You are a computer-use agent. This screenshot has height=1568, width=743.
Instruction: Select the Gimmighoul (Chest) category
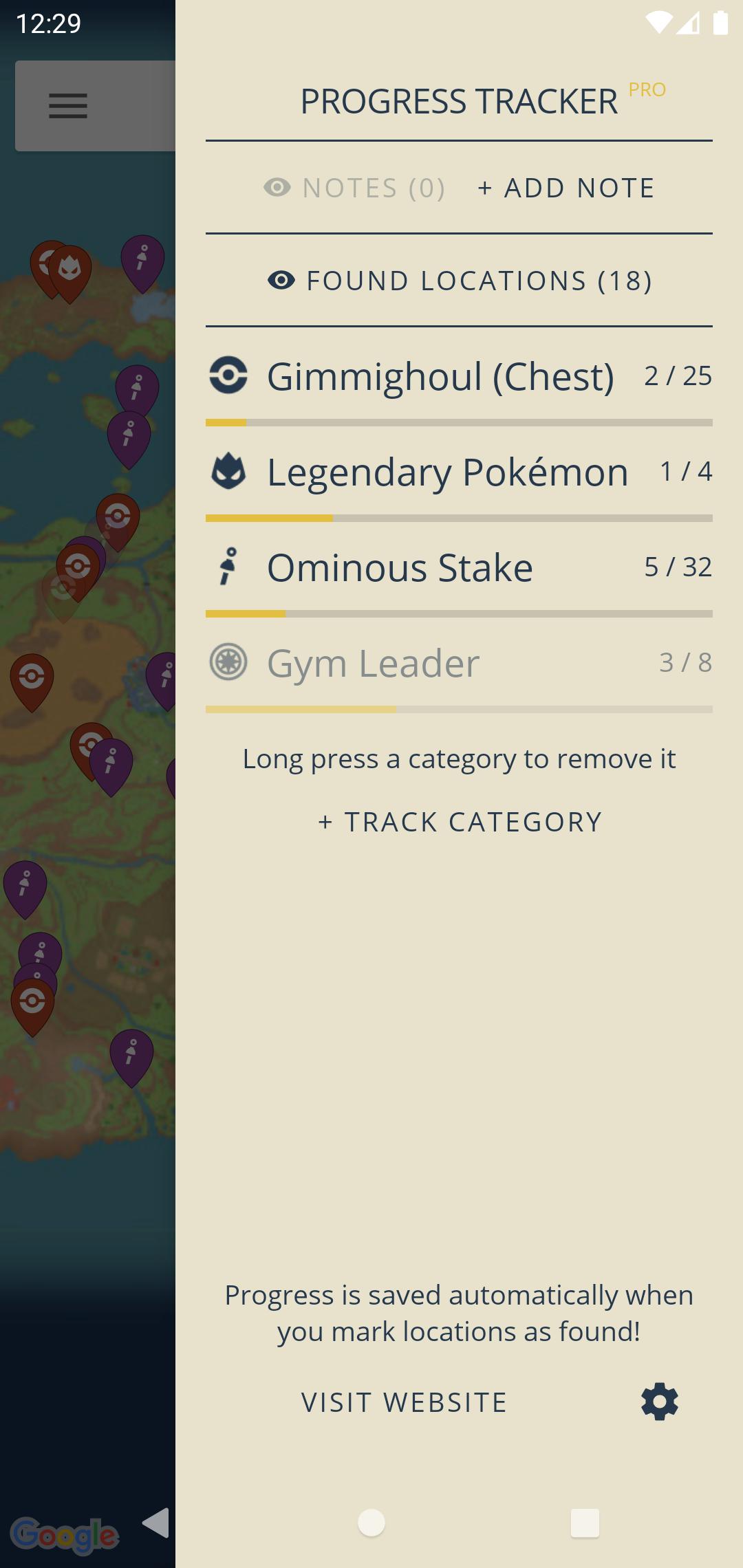459,376
